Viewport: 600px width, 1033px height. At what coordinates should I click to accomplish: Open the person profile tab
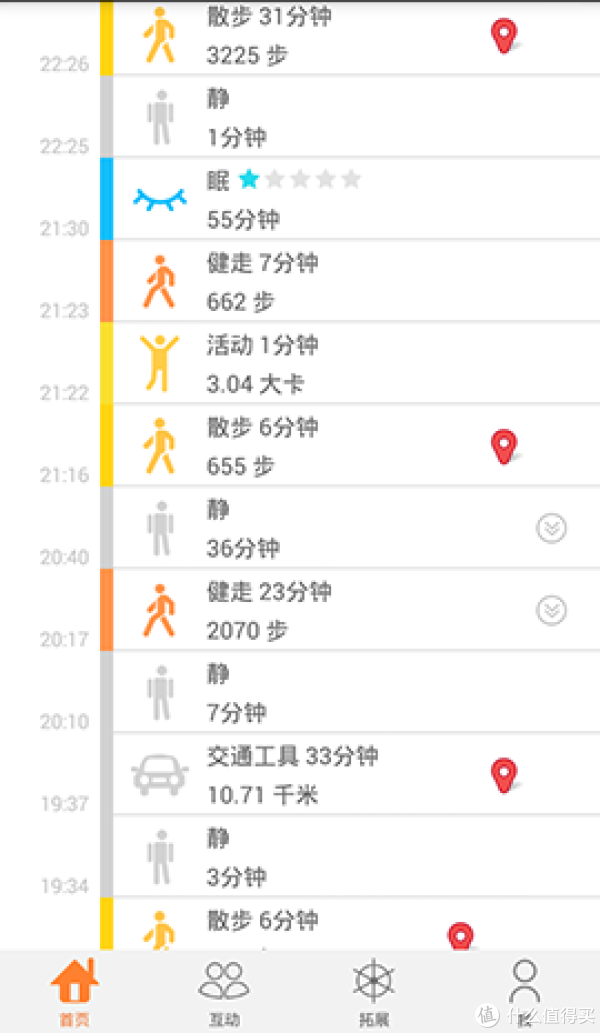tap(525, 992)
